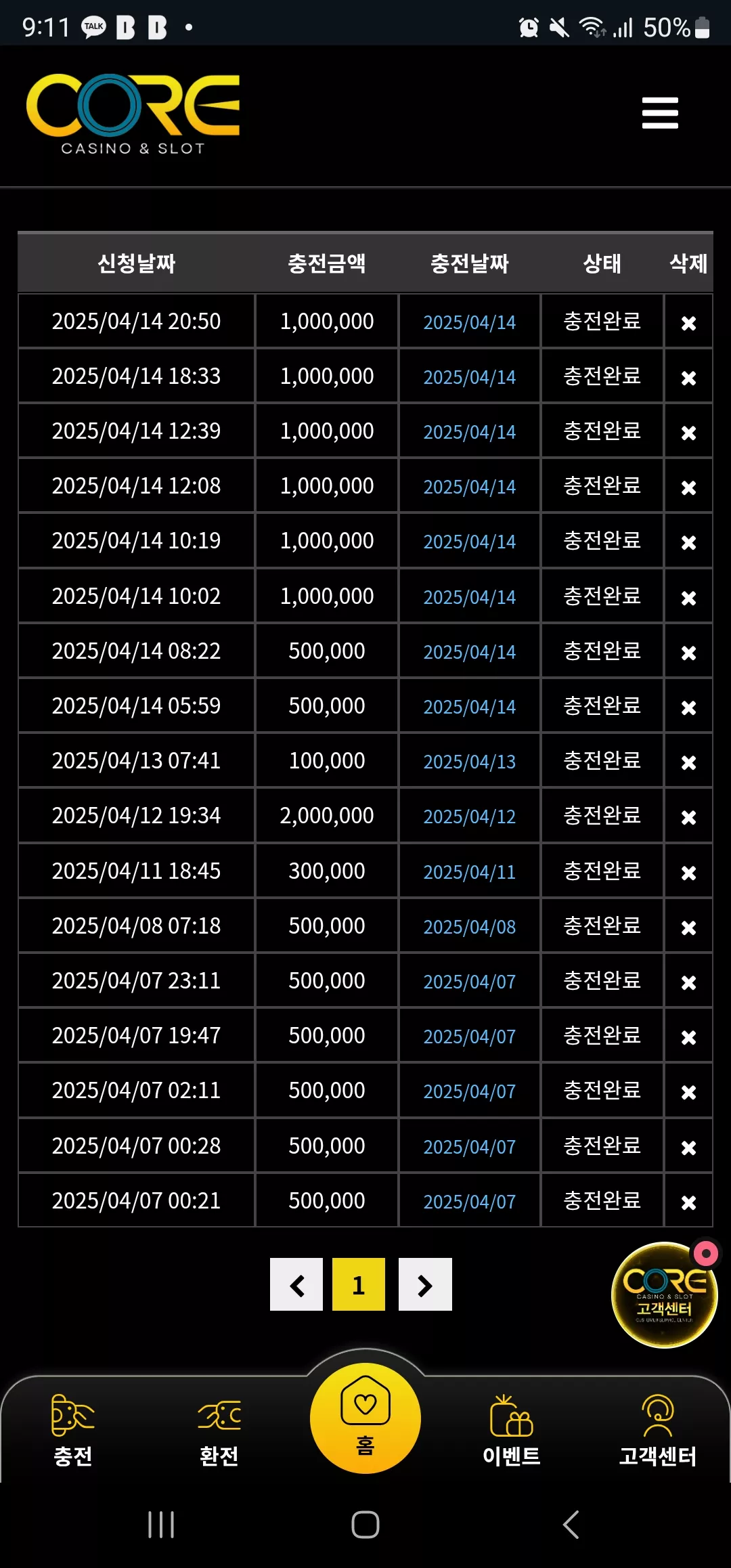The image size is (731, 1568).
Task: Delete the 2025/04/11 18:45 entry
Action: [688, 873]
